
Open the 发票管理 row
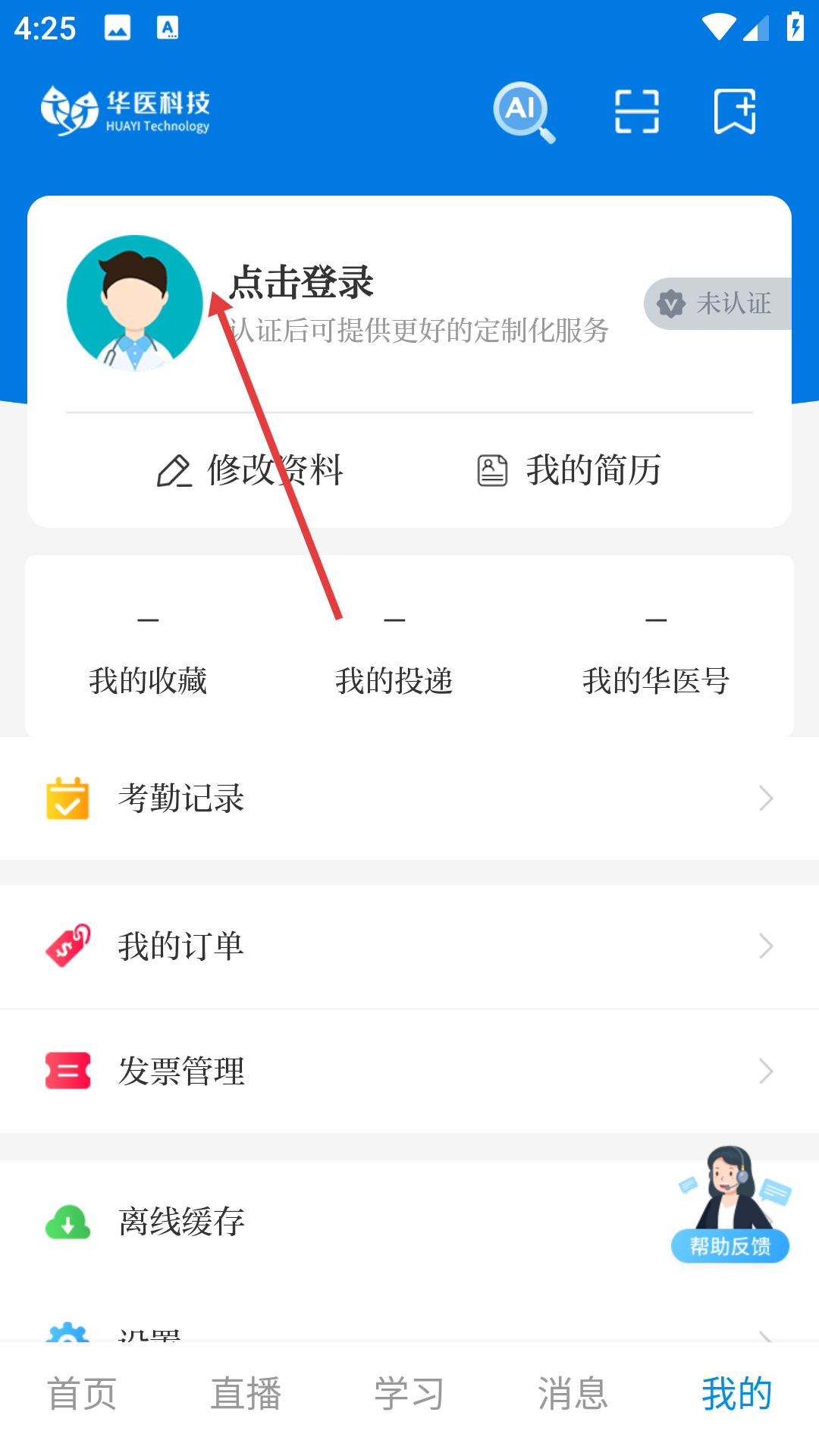point(409,1071)
